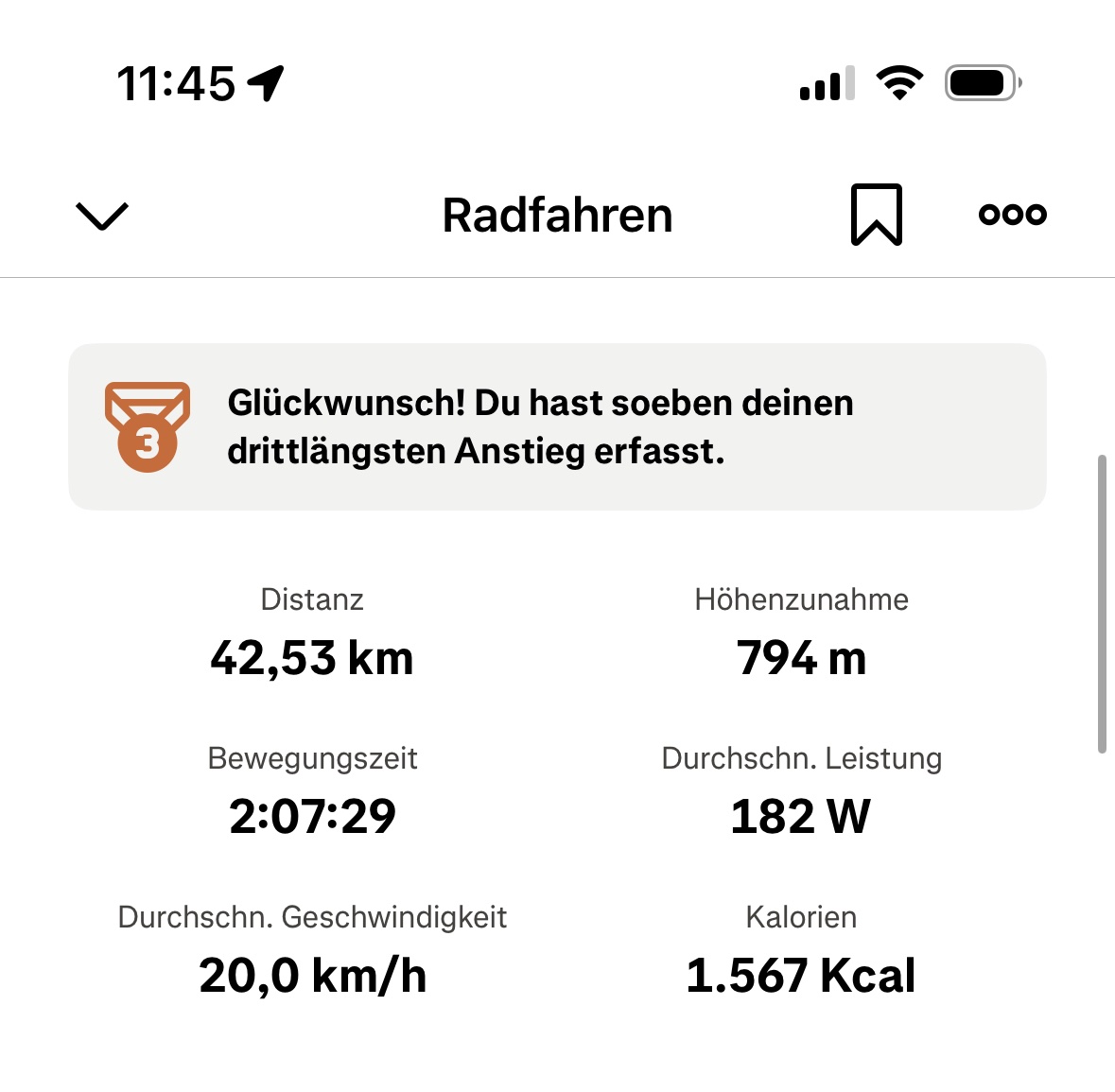The image size is (1115, 1092).
Task: Bookmark this cycling activity
Action: coord(877,215)
